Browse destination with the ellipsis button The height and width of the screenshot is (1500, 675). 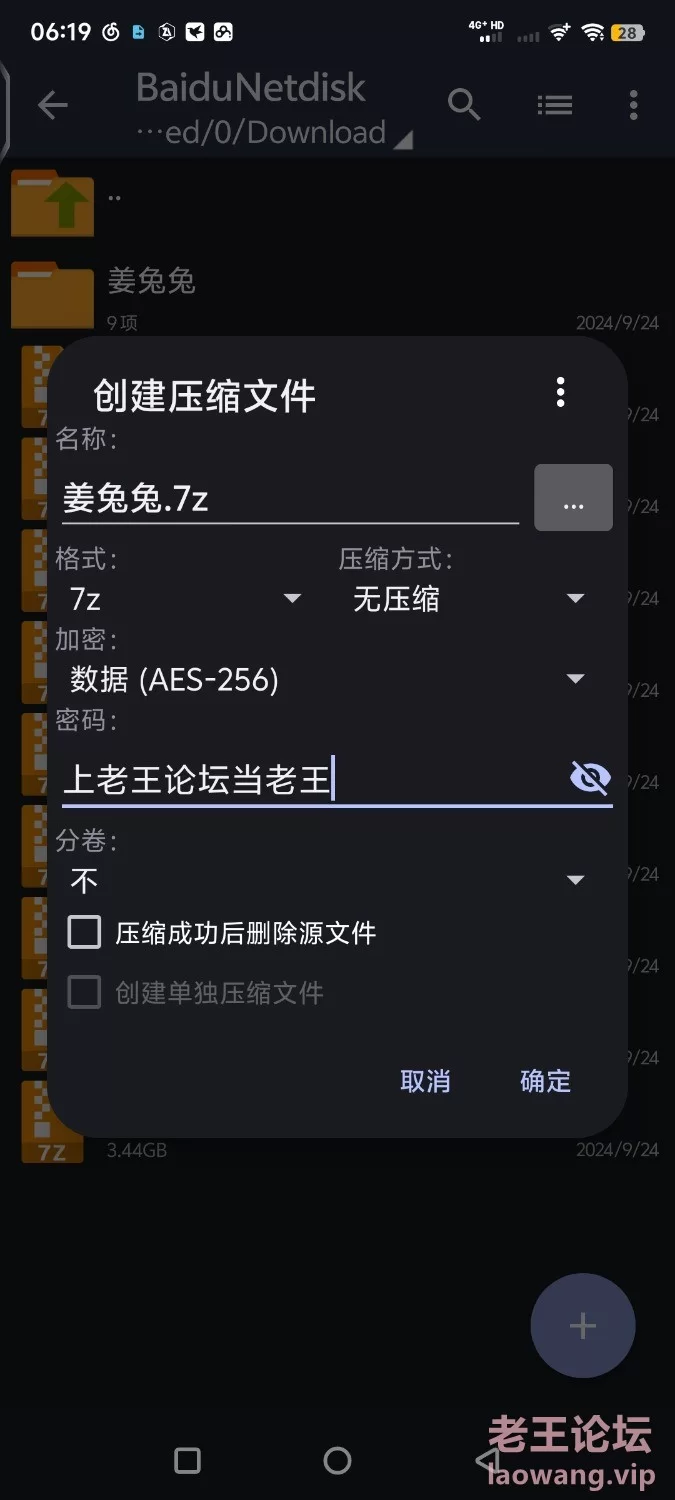[x=573, y=497]
